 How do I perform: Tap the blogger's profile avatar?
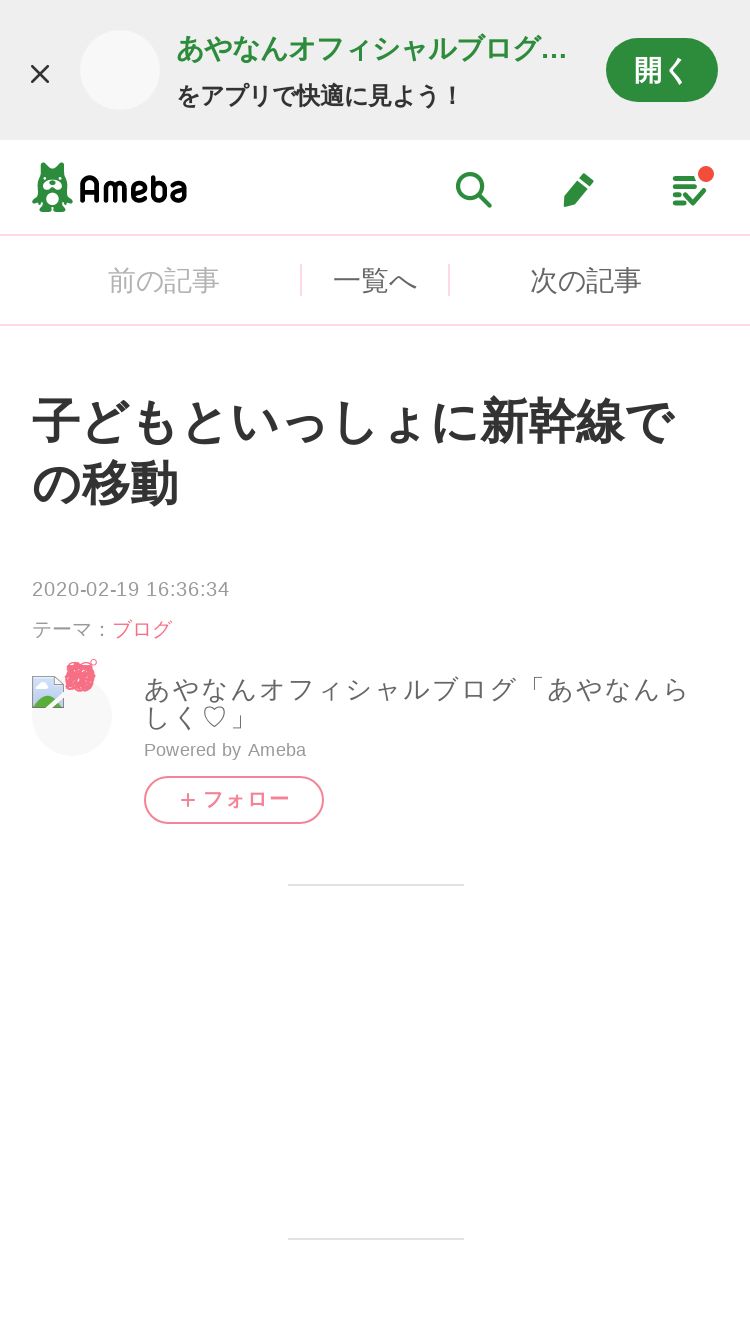click(x=72, y=714)
